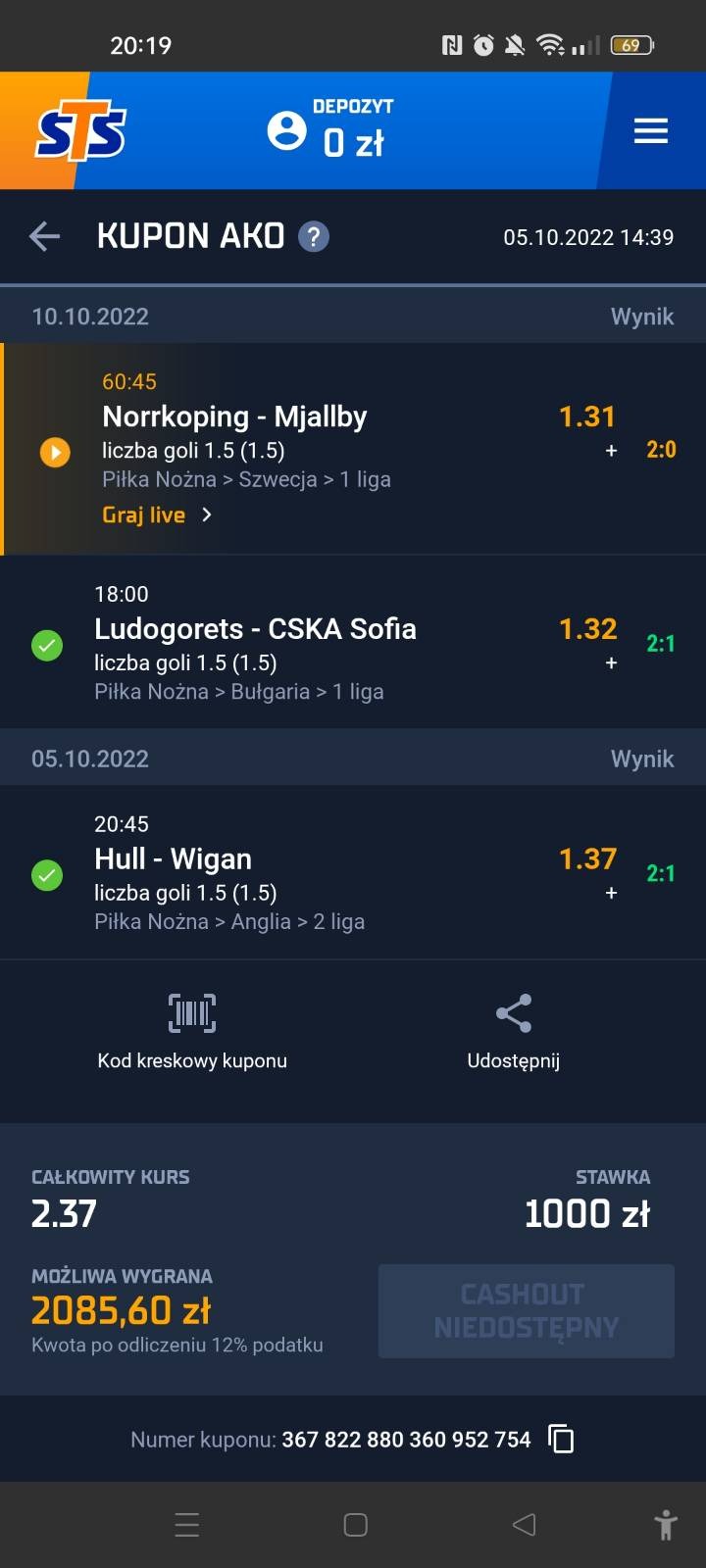This screenshot has height=1568, width=706.
Task: Open the Kupon AKO help question mark
Action: (x=314, y=236)
